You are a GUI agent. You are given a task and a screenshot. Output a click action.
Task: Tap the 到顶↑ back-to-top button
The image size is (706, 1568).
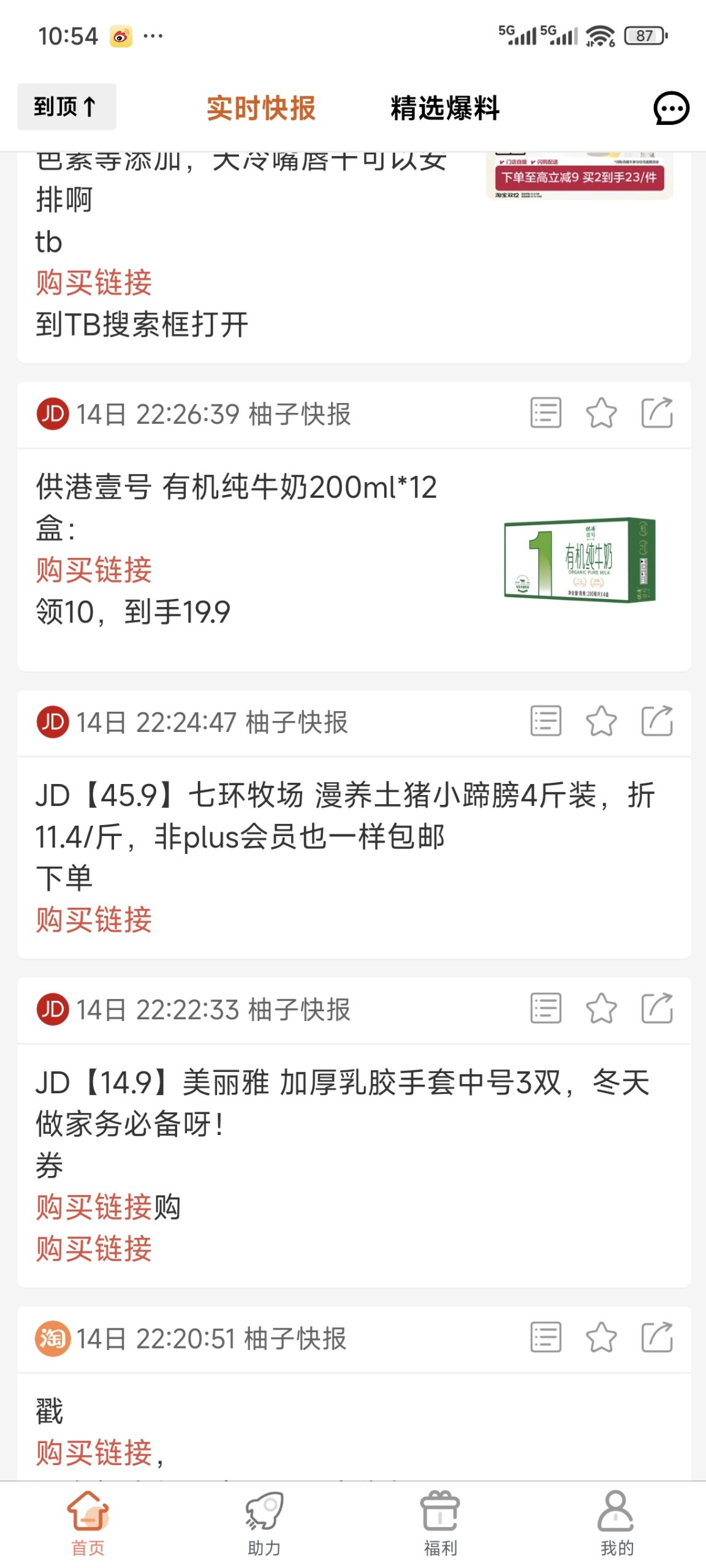tap(66, 107)
